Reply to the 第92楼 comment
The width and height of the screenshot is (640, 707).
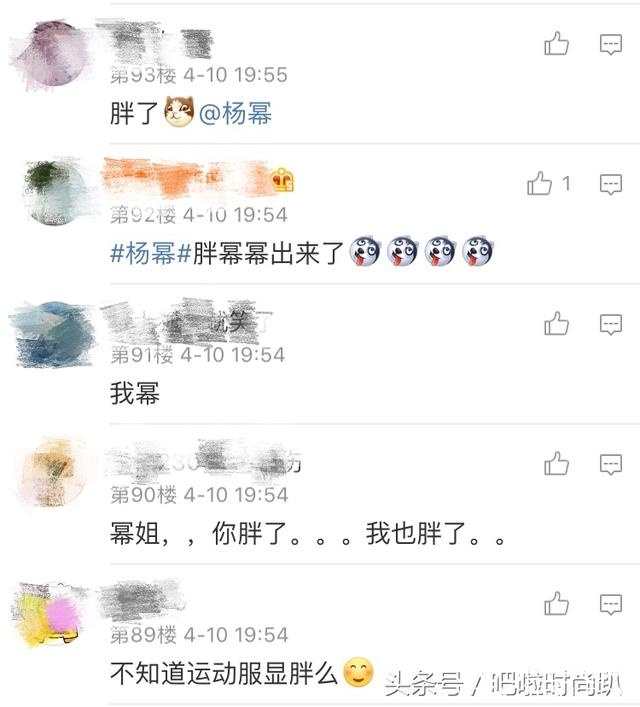click(x=611, y=184)
